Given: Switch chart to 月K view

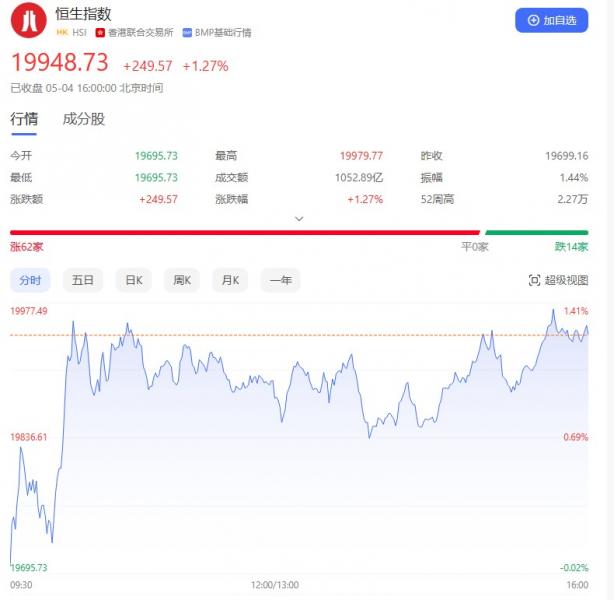Looking at the screenshot, I should pyautogui.click(x=231, y=281).
